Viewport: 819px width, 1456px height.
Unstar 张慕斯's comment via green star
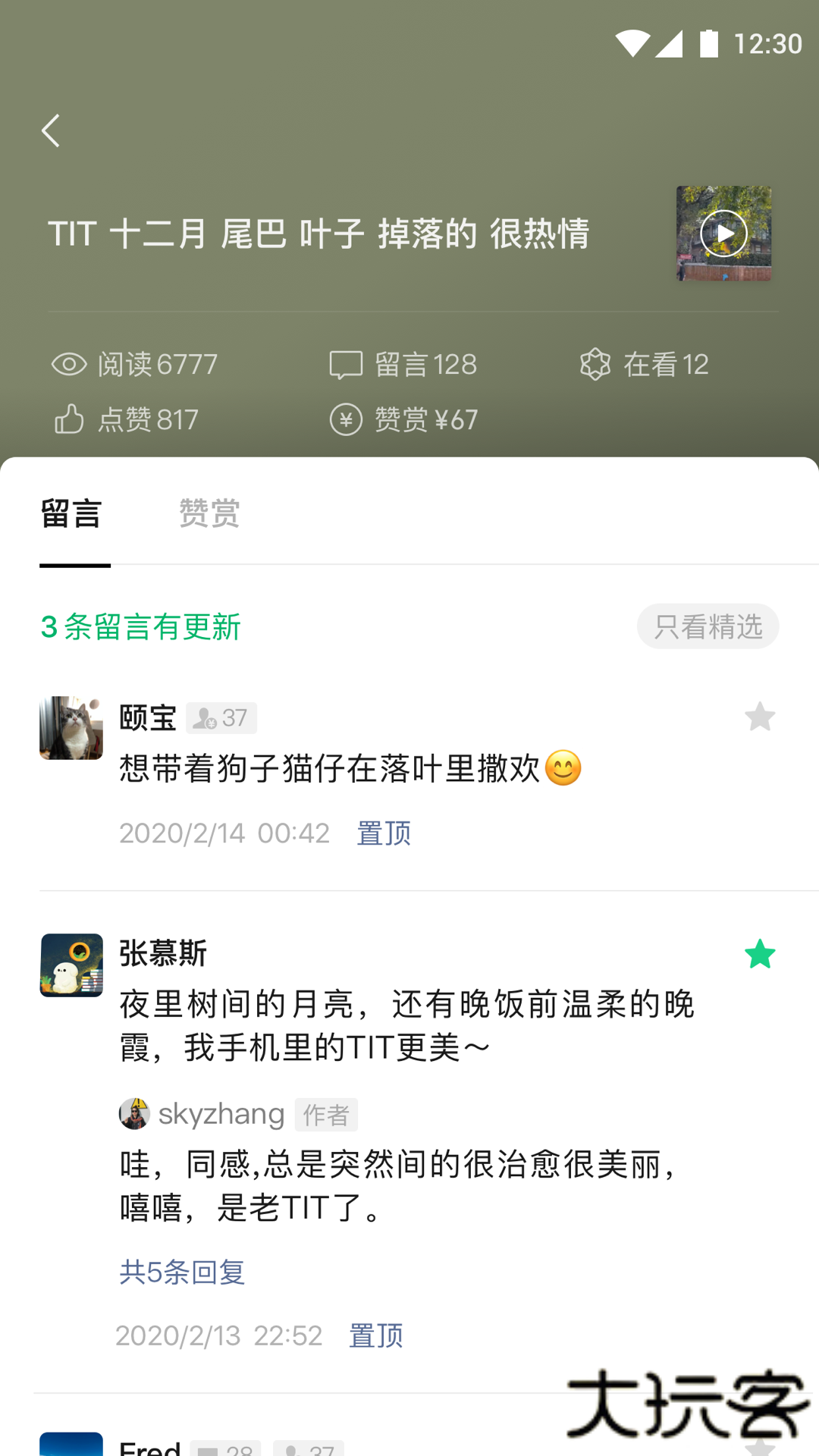click(760, 953)
